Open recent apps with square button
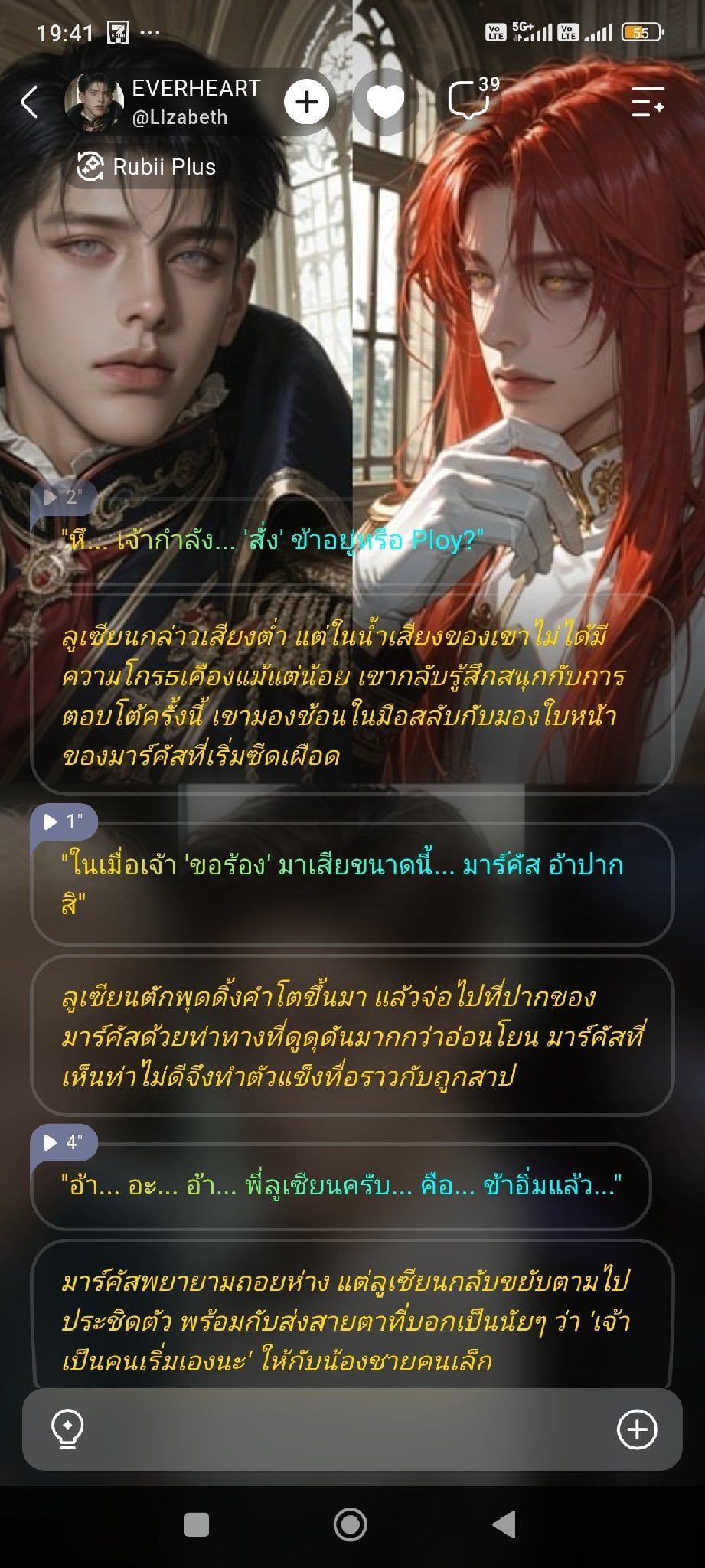This screenshot has height=1568, width=705. tap(197, 1525)
